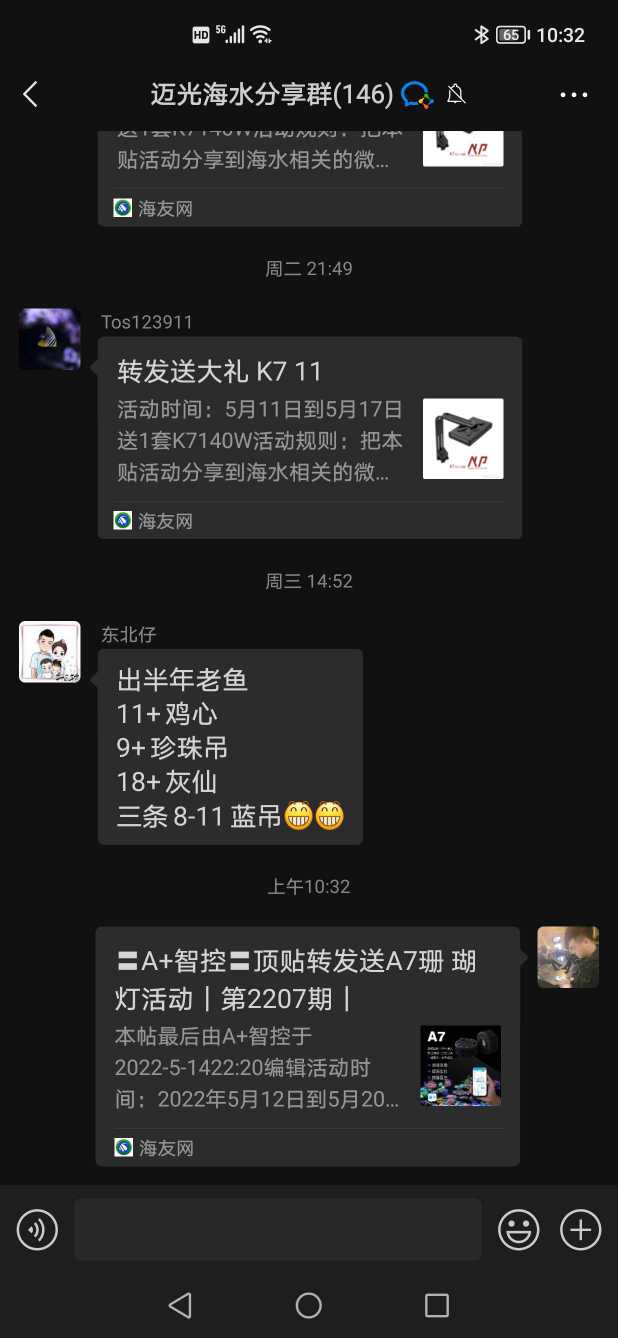Viewport: 618px width, 1338px height.
Task: Open the group chat overflow menu
Action: (x=573, y=95)
